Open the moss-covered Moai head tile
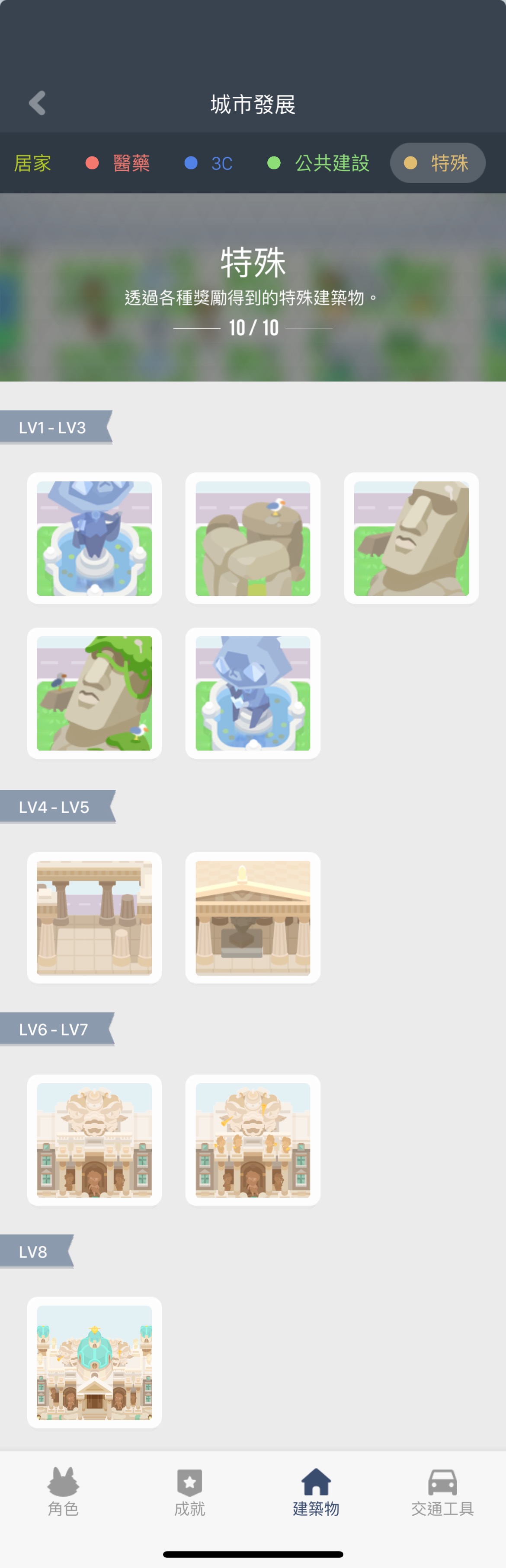The image size is (506, 1568). point(94,693)
